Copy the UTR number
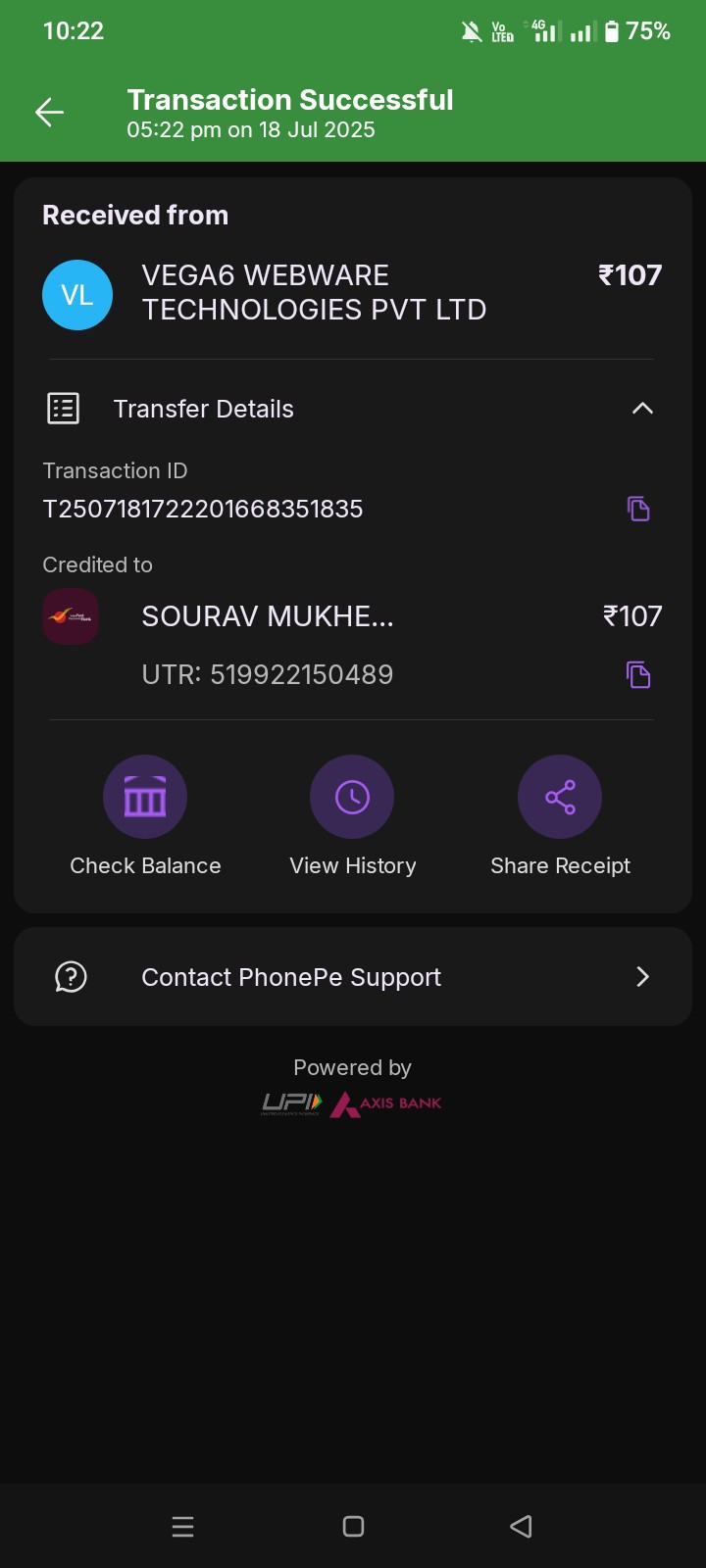Image resolution: width=706 pixels, height=1568 pixels. (x=638, y=674)
